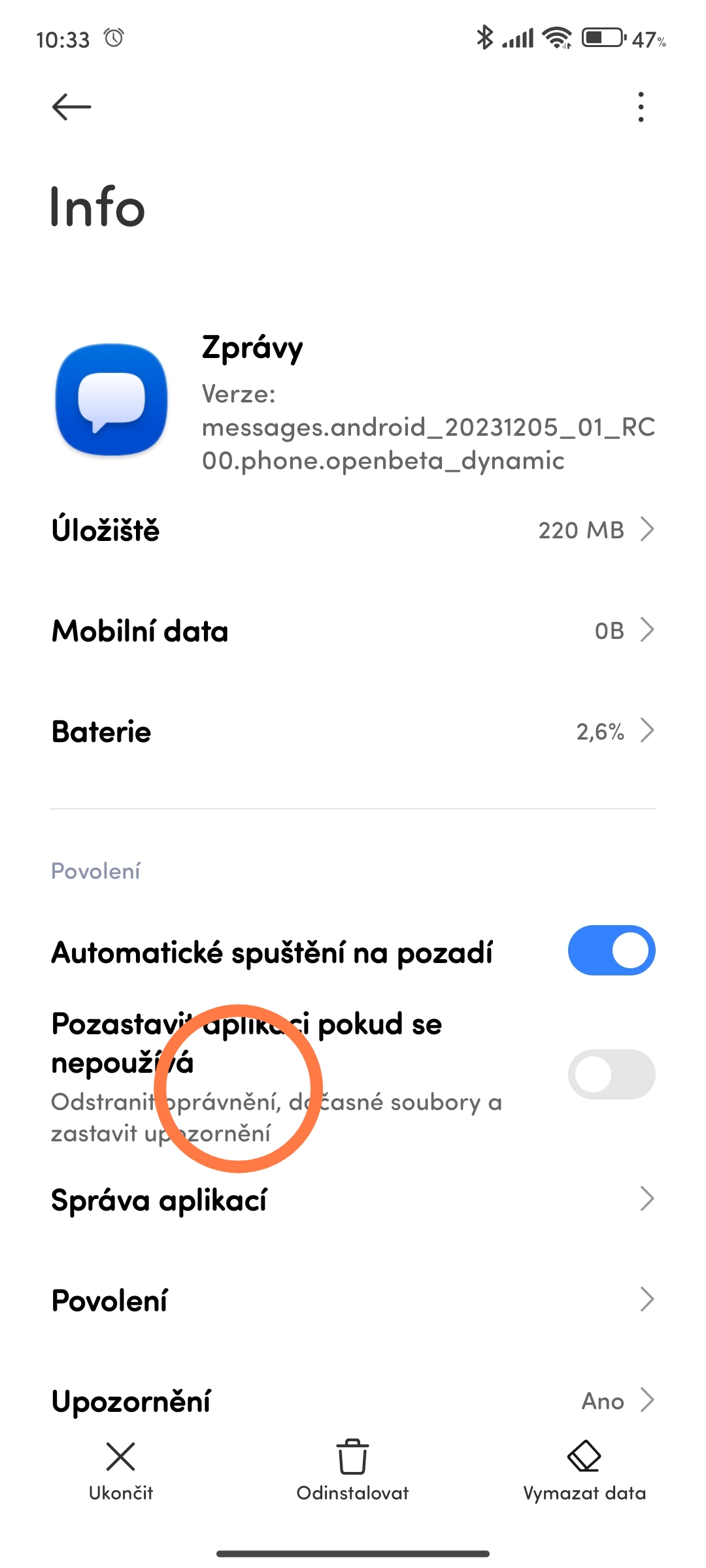The image size is (706, 1568).
Task: Disable Automatické spuštění na pozadí
Action: coord(611,951)
